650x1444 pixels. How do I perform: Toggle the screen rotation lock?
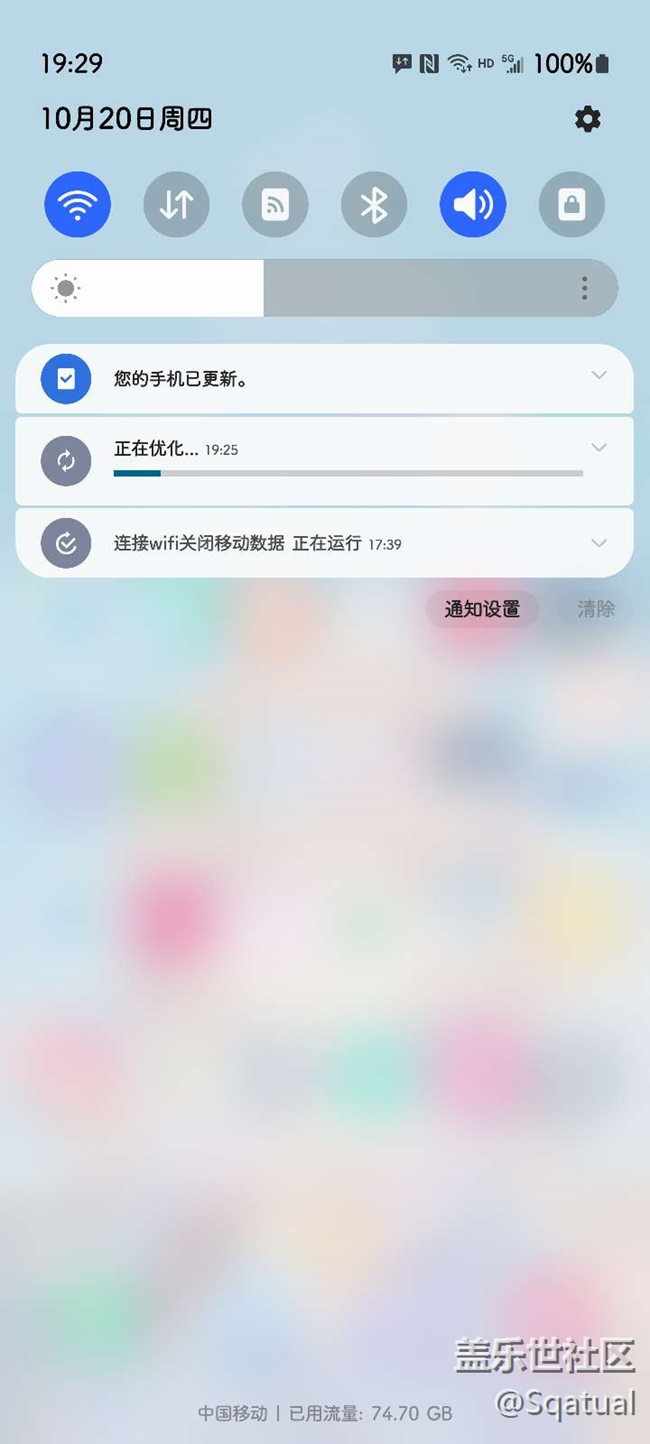(572, 205)
